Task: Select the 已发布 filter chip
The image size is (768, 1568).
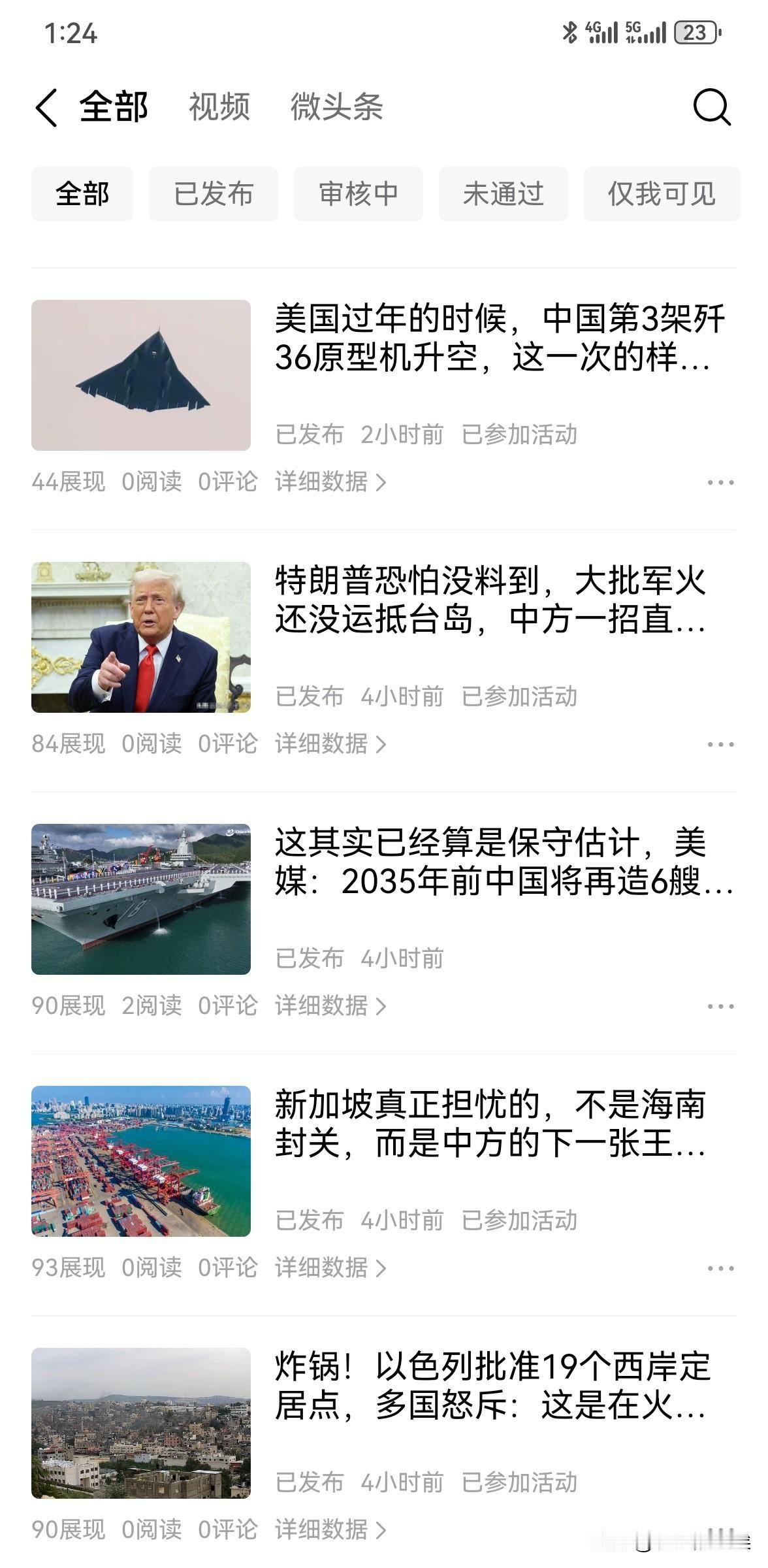Action: 213,194
